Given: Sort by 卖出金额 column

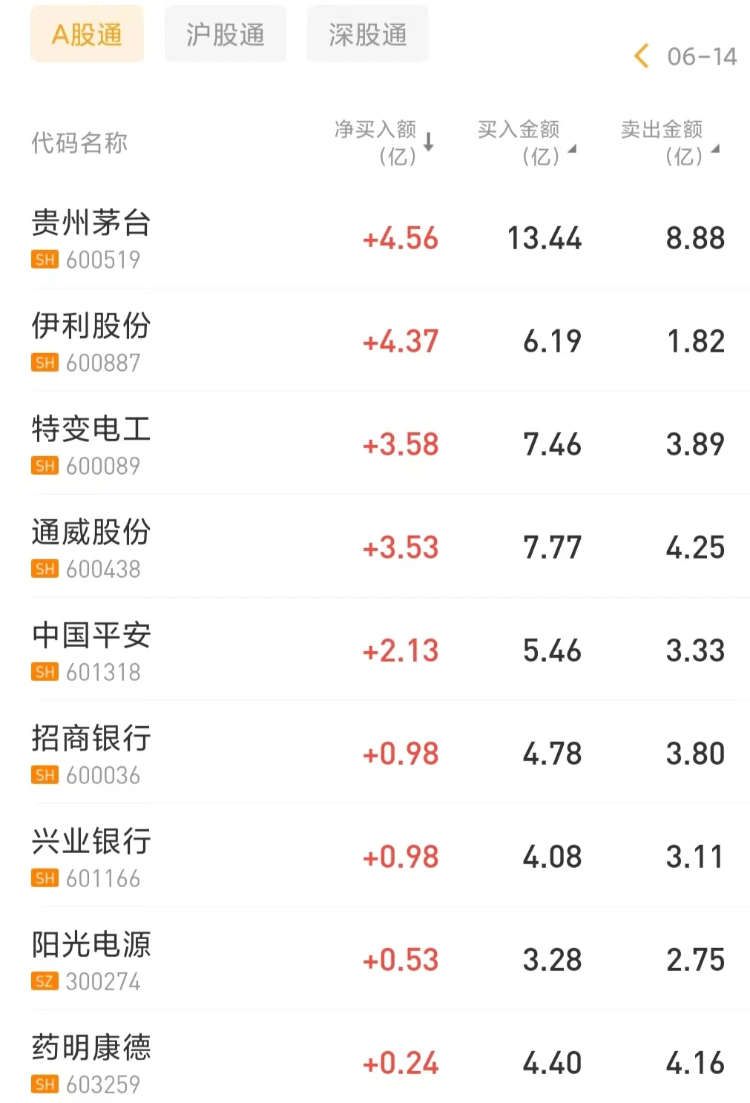Looking at the screenshot, I should (670, 142).
